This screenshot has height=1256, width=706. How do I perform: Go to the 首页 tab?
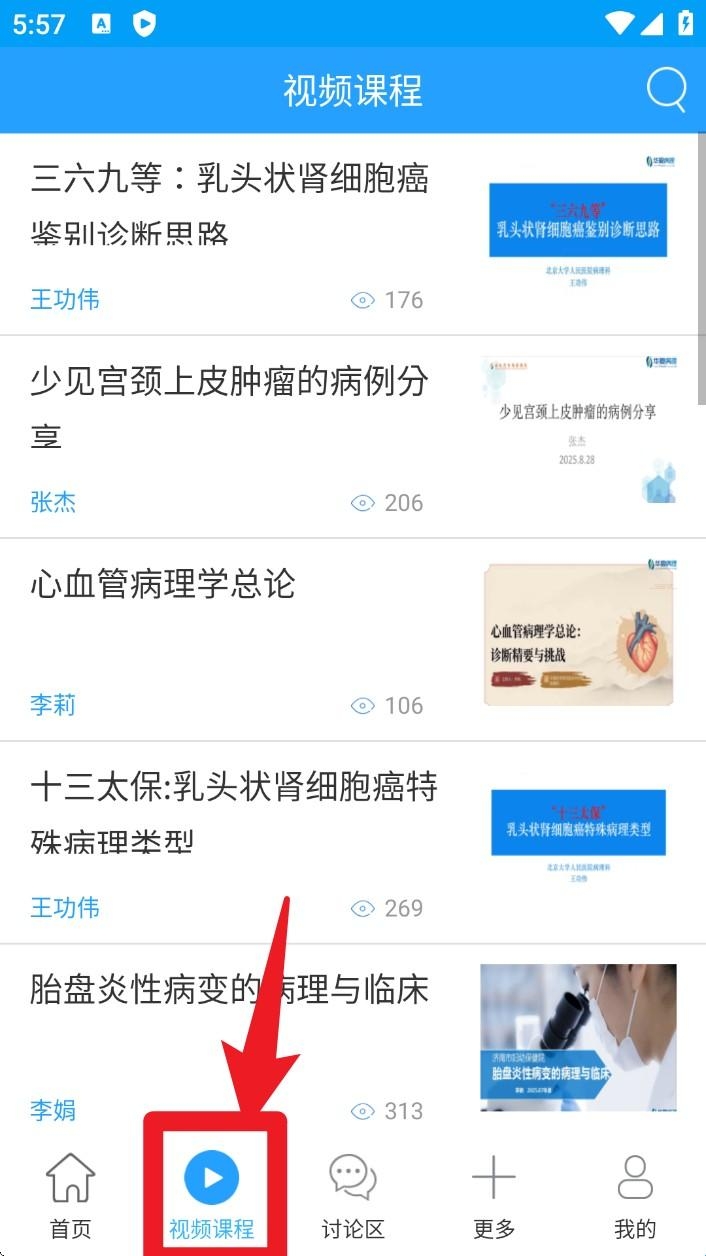click(x=71, y=1196)
